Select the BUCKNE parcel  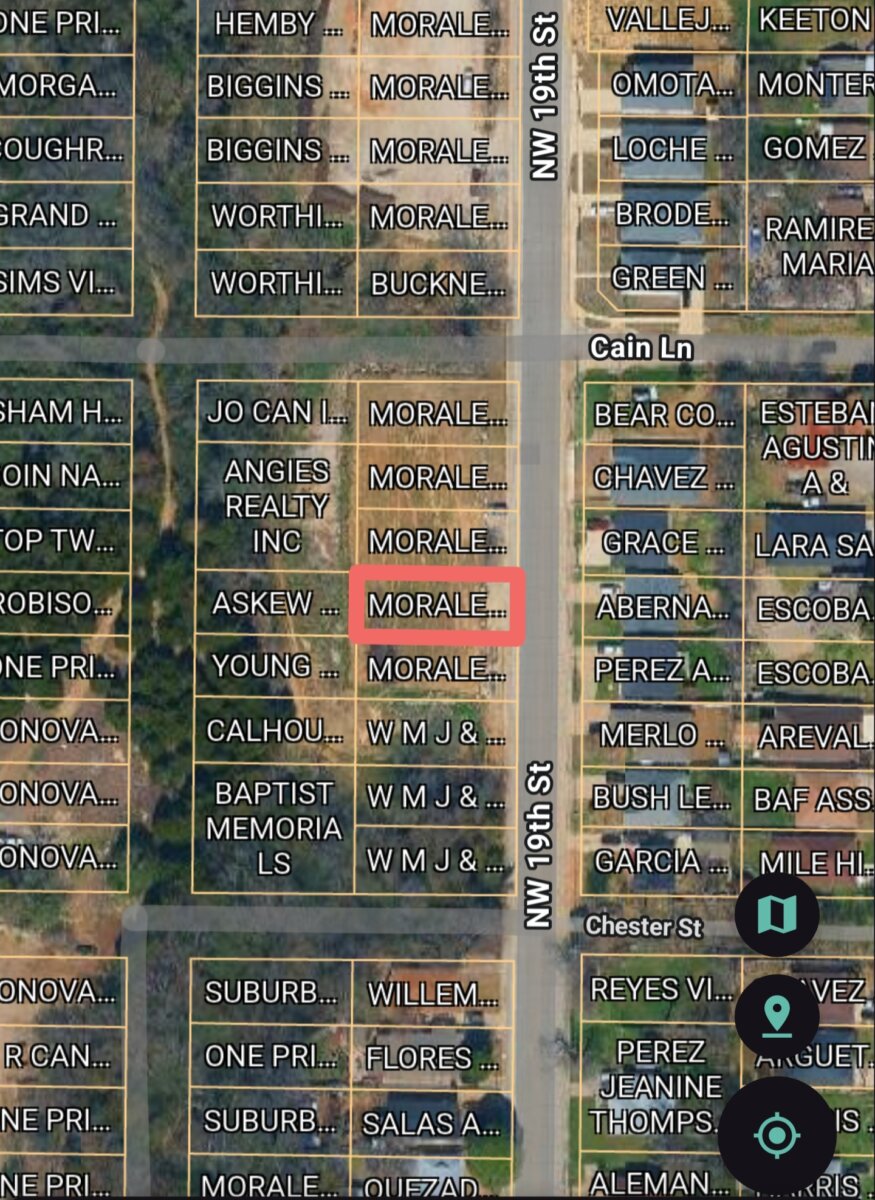pyautogui.click(x=437, y=284)
